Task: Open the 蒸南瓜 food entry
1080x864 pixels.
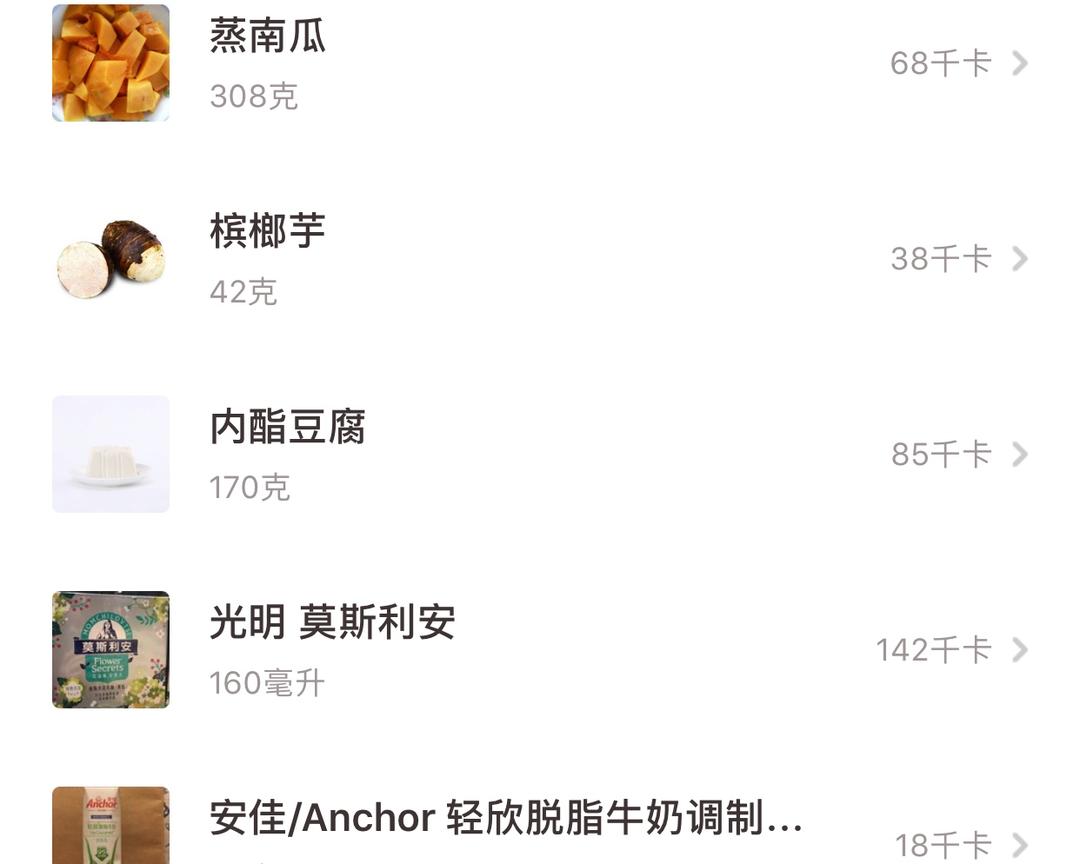Action: (x=540, y=63)
